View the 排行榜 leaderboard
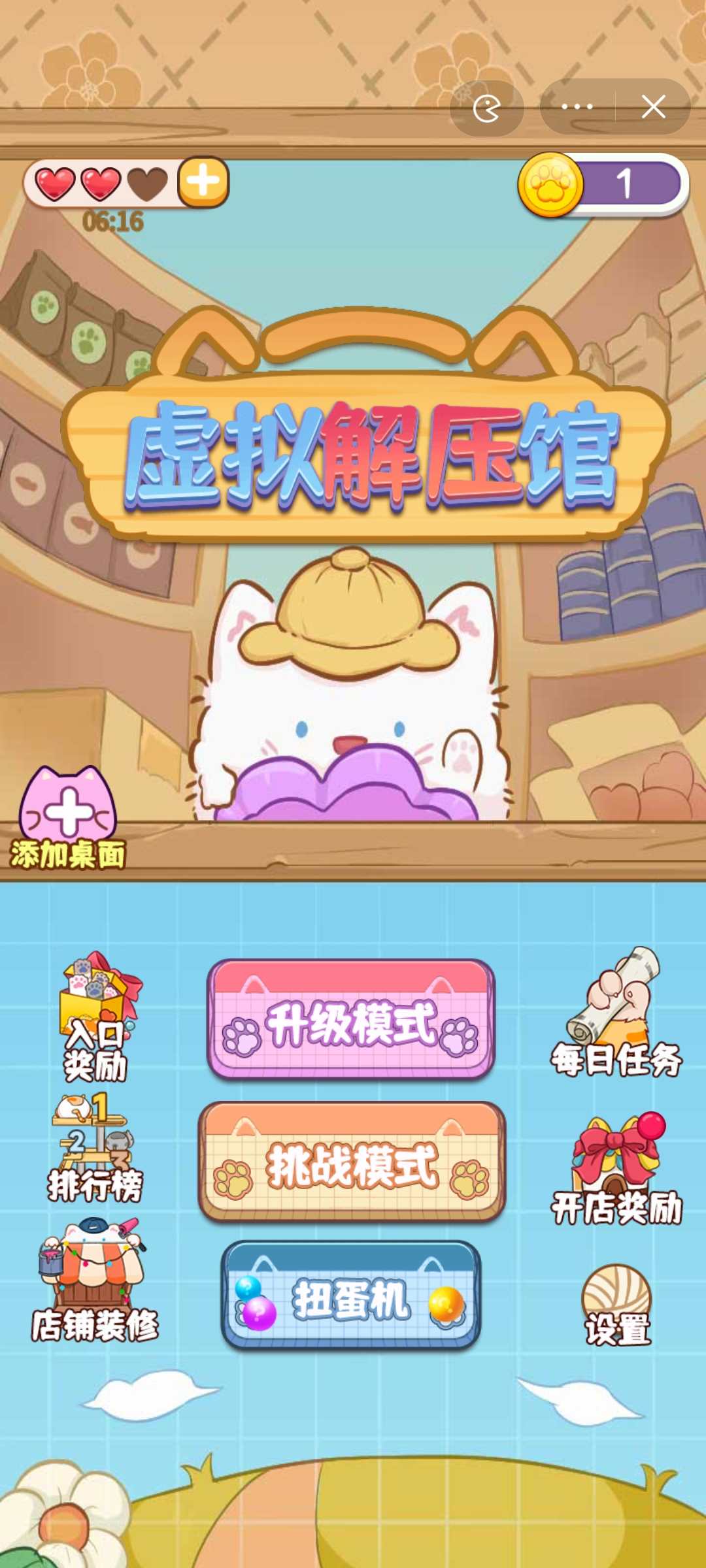Screen dimensions: 706x1568 click(x=94, y=1149)
